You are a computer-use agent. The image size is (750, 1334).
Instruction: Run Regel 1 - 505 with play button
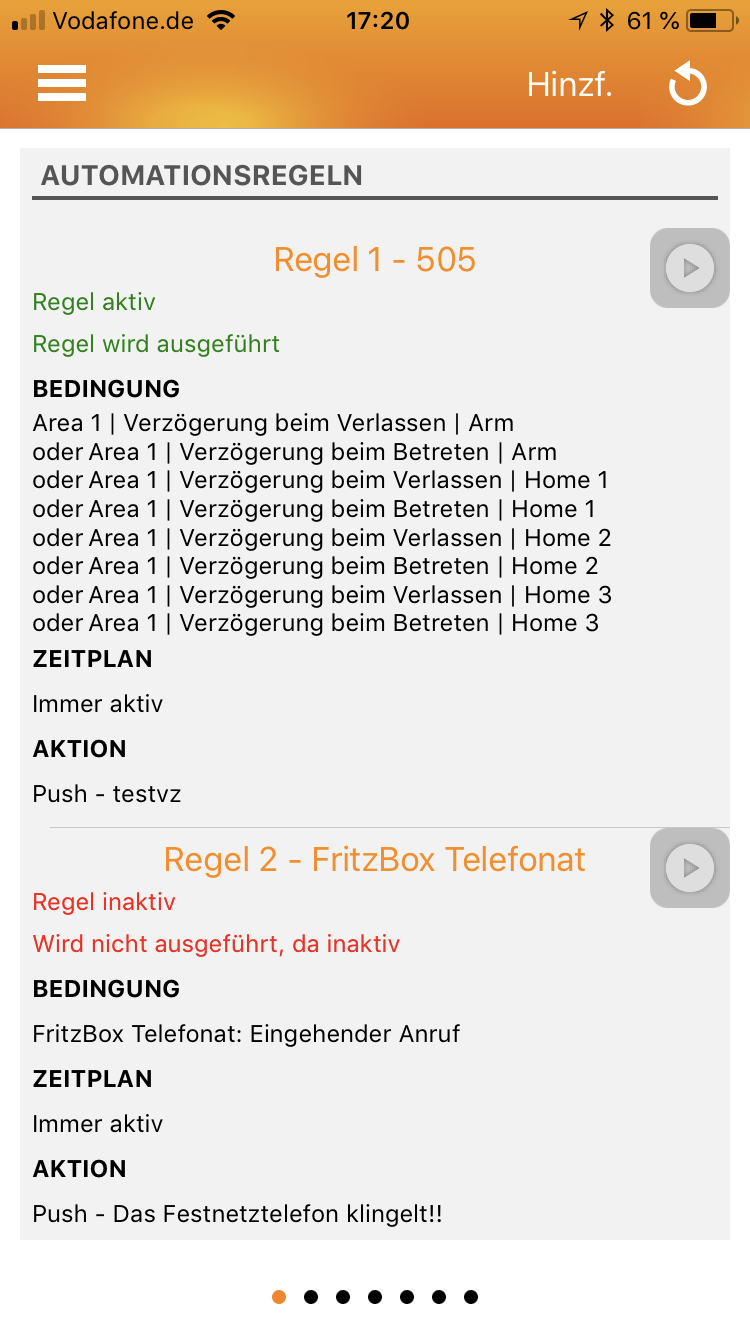[x=689, y=268]
